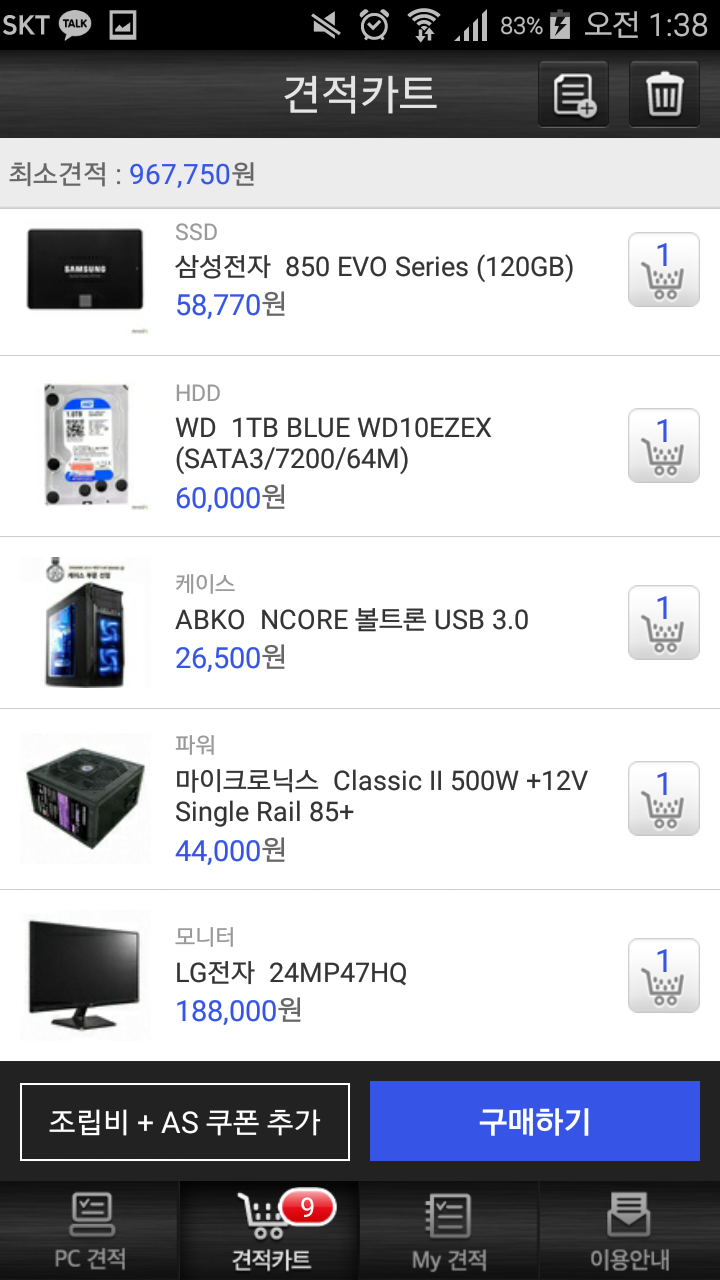720x1280 pixels.
Task: Select the 견적카트 tab
Action: tap(270, 1231)
